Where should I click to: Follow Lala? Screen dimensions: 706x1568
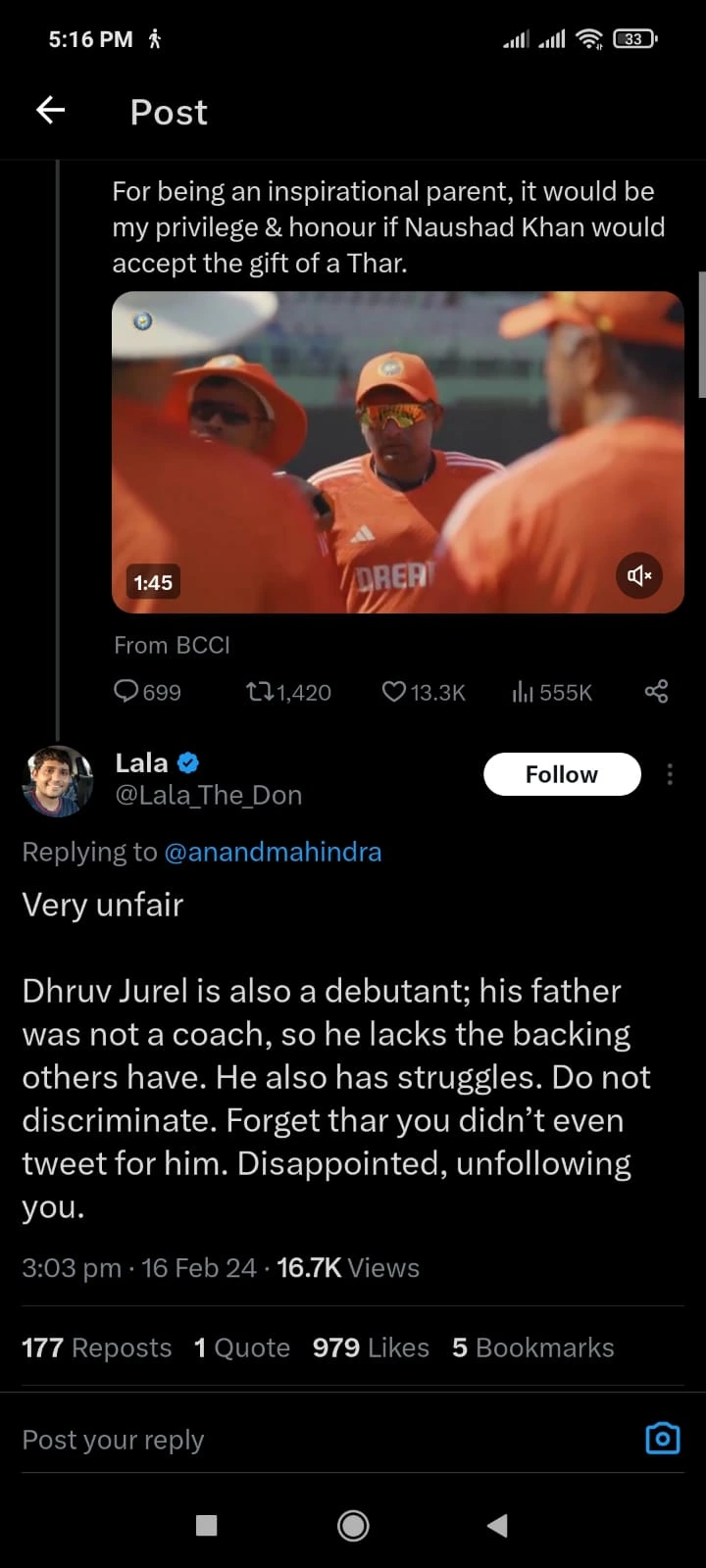tap(561, 774)
